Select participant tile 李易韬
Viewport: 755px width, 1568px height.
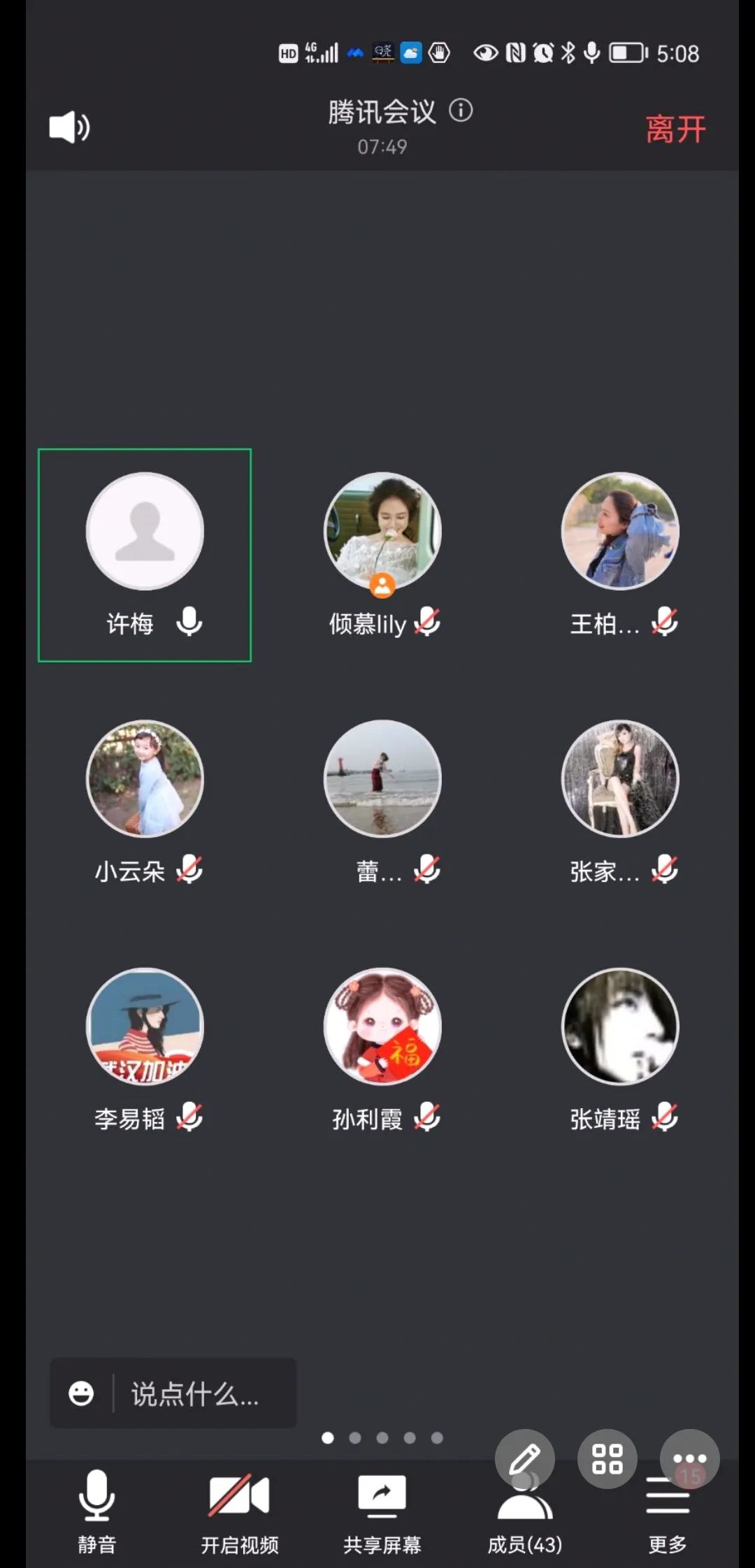(145, 1050)
